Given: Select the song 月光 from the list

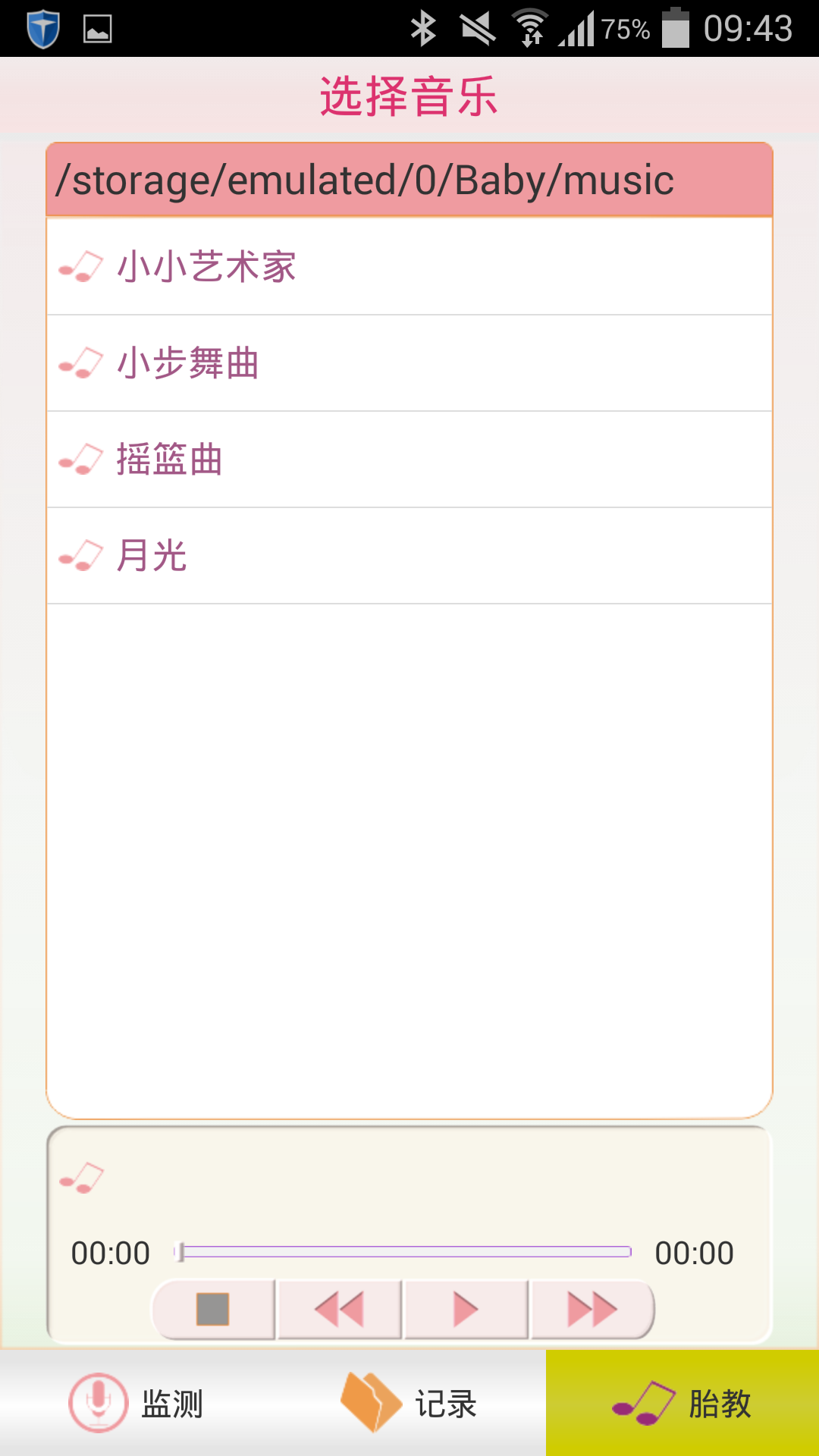Looking at the screenshot, I should pyautogui.click(x=409, y=554).
